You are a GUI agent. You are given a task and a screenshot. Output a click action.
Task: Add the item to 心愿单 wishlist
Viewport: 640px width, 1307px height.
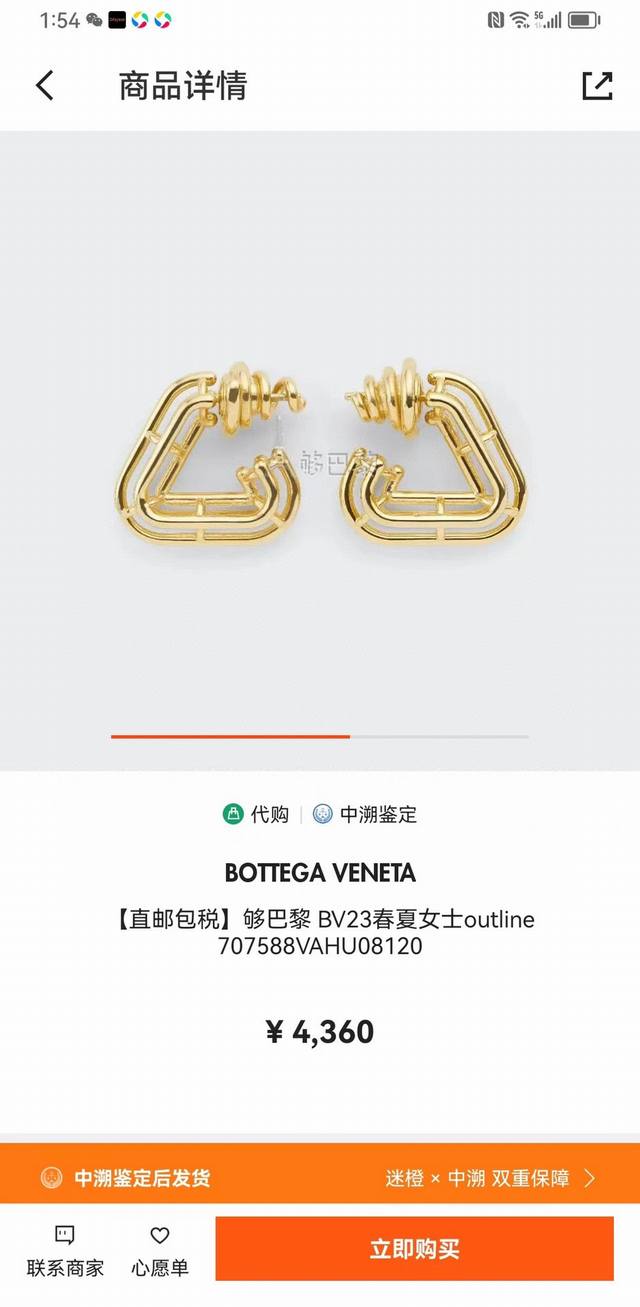click(x=160, y=1250)
